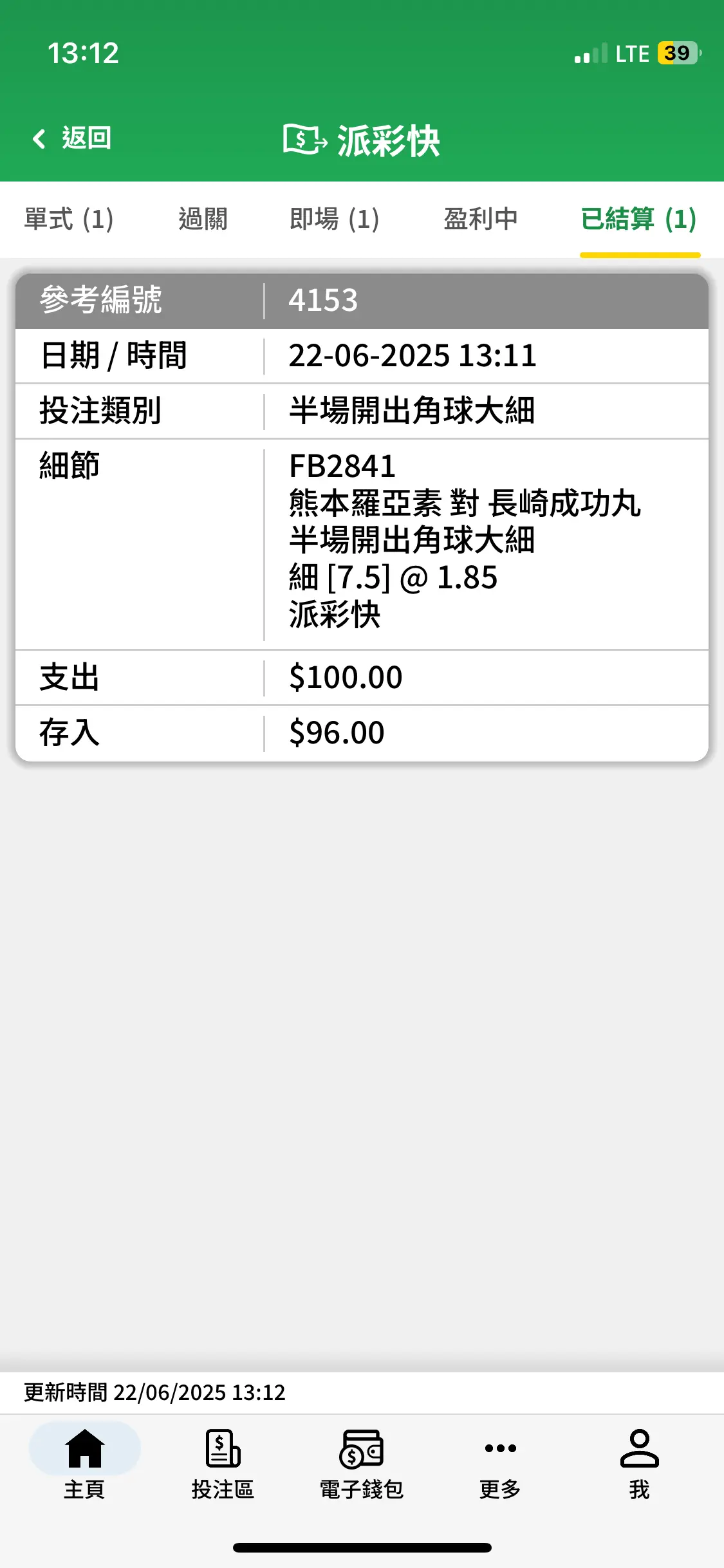Switch to the 單式 (1) tab

tap(69, 219)
